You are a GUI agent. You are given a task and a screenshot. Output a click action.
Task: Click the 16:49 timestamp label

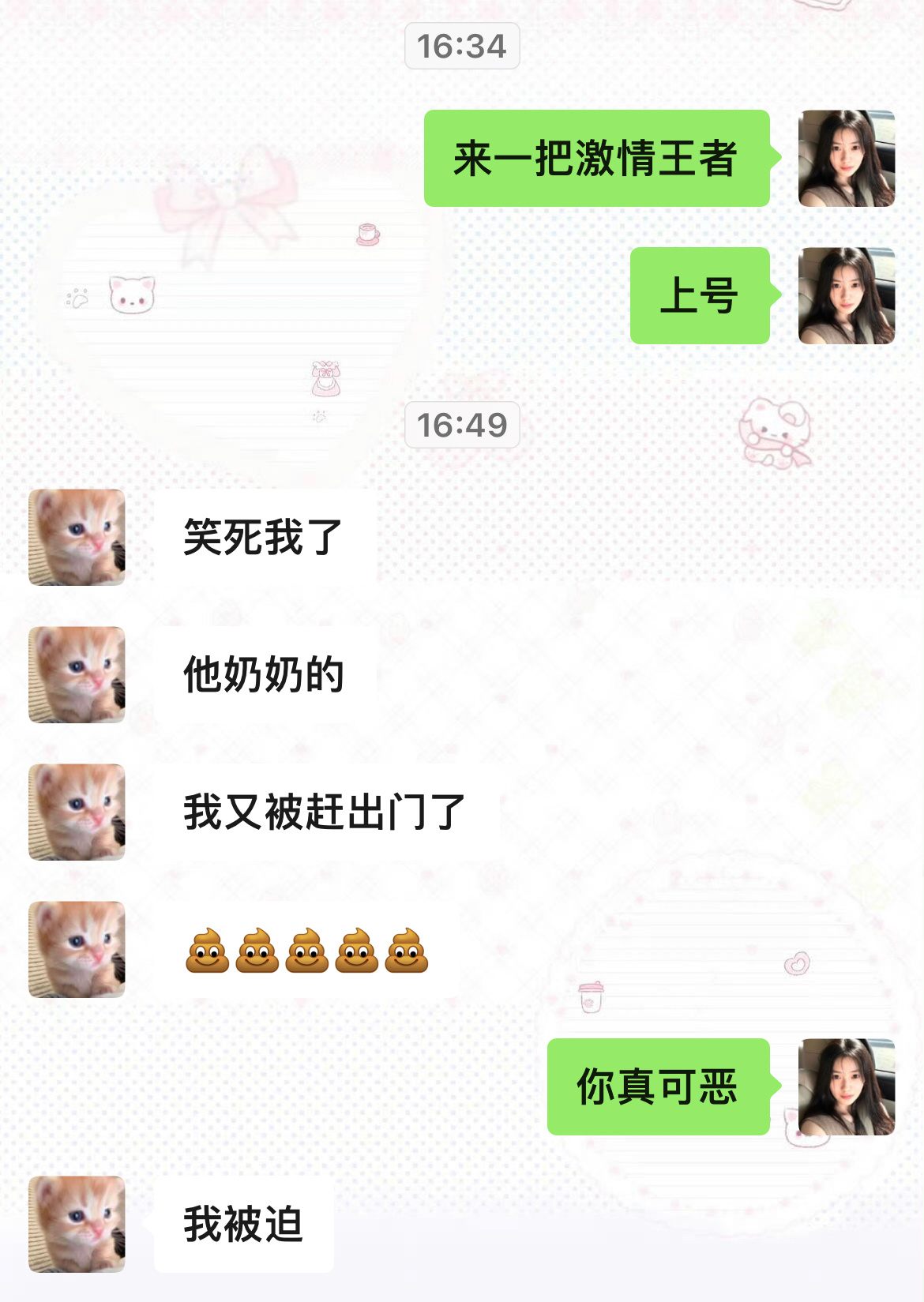click(x=462, y=426)
